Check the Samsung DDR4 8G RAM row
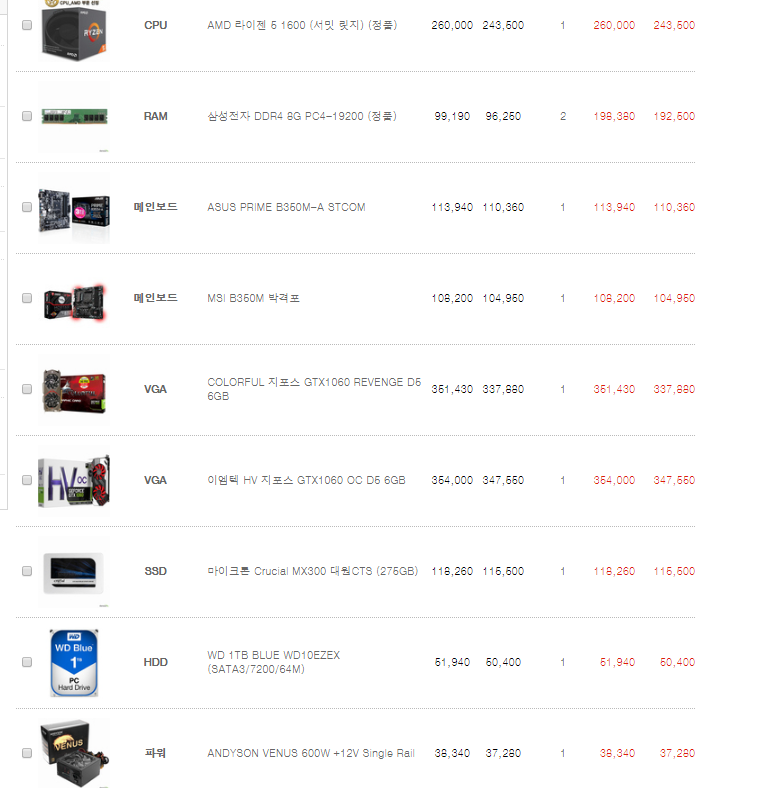This screenshot has height=788, width=780. pos(27,116)
